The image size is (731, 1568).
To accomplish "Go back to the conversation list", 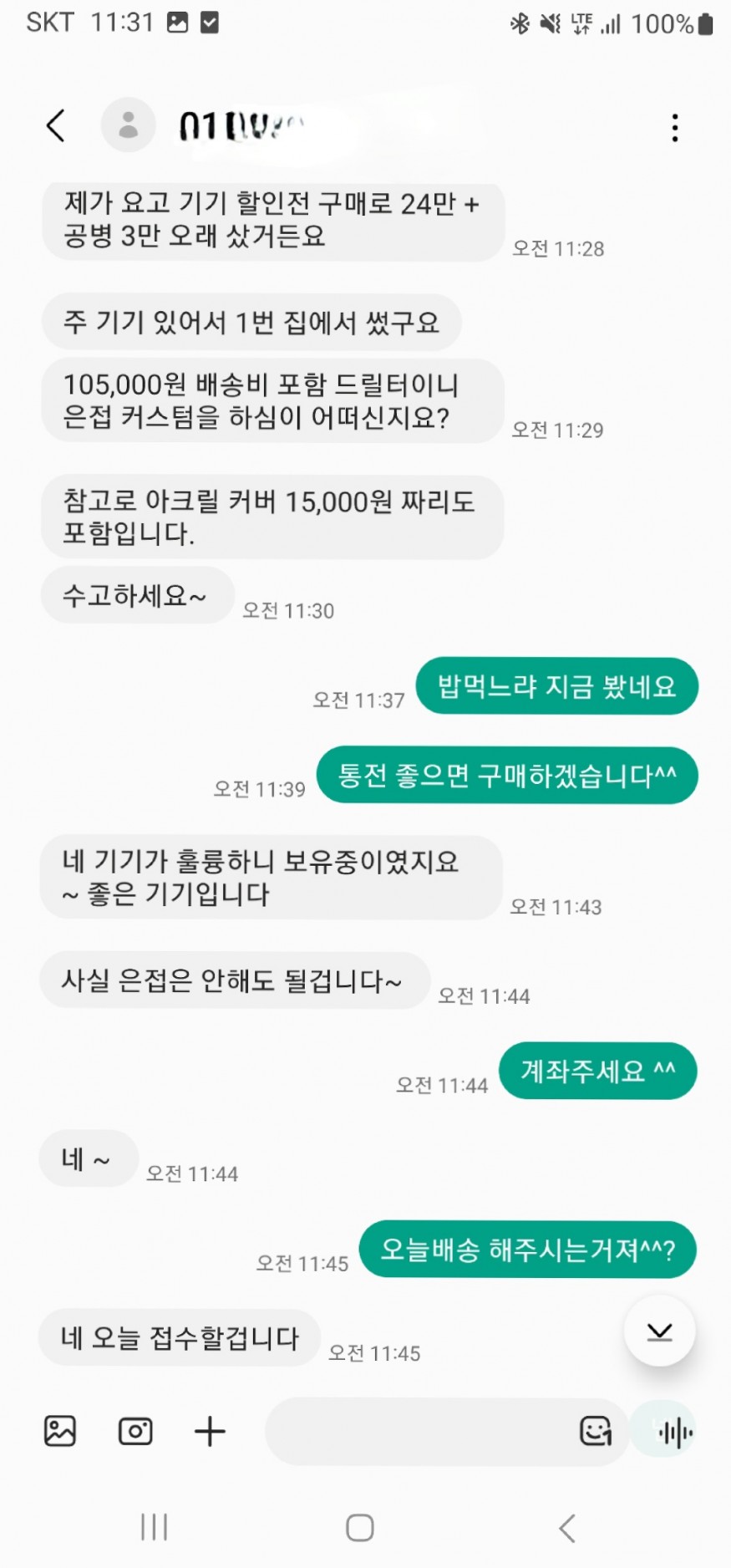I will [56, 126].
